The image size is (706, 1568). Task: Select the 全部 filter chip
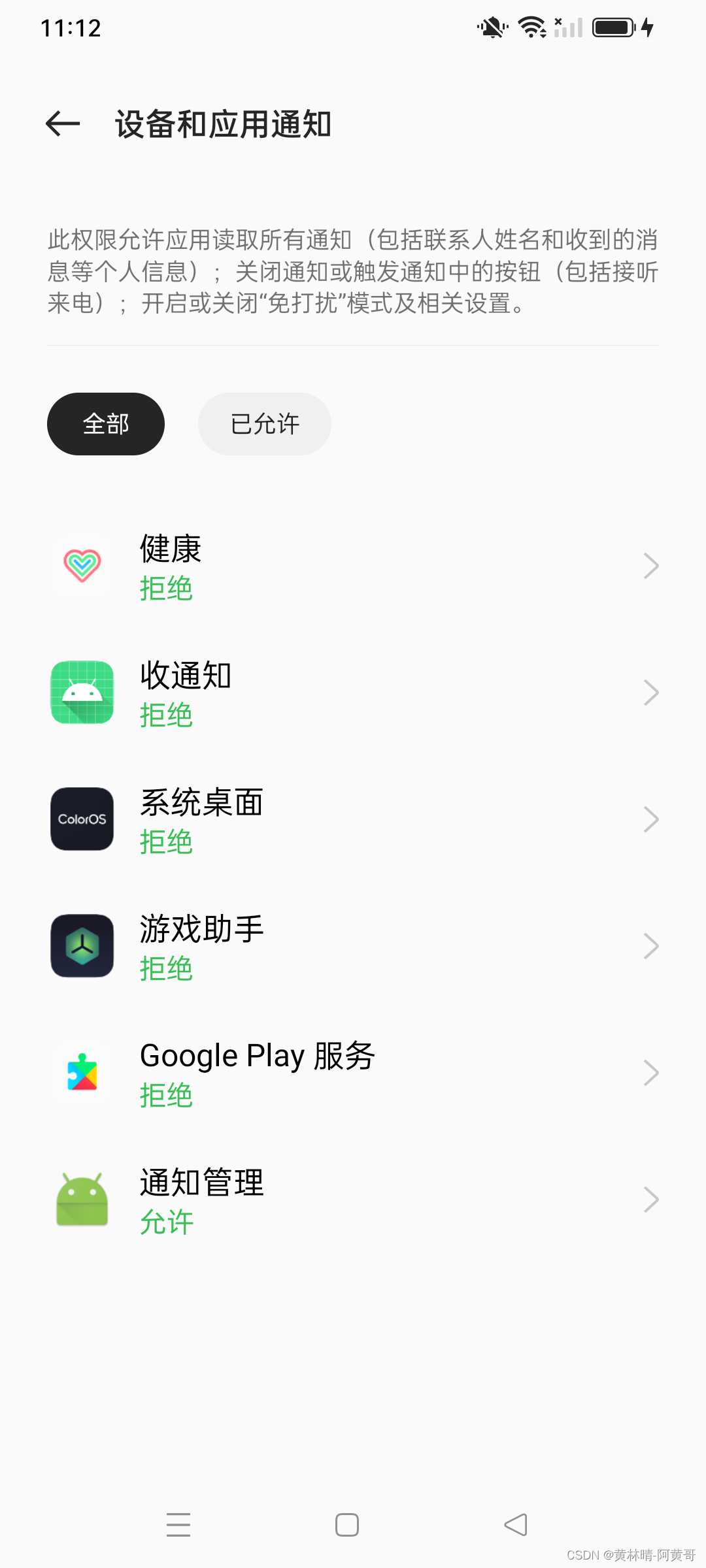tap(106, 424)
